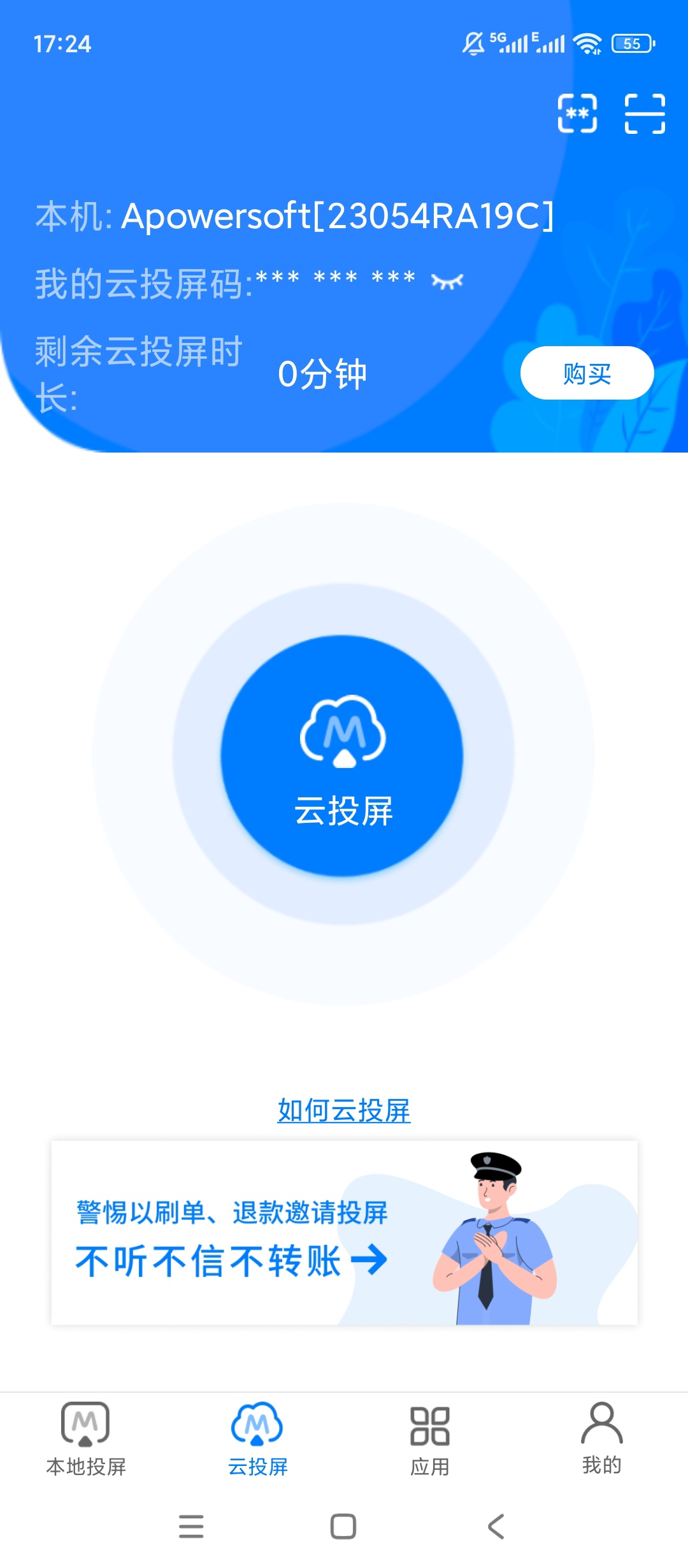
Task: Reveal the hidden cloud cast code
Action: coord(447,281)
